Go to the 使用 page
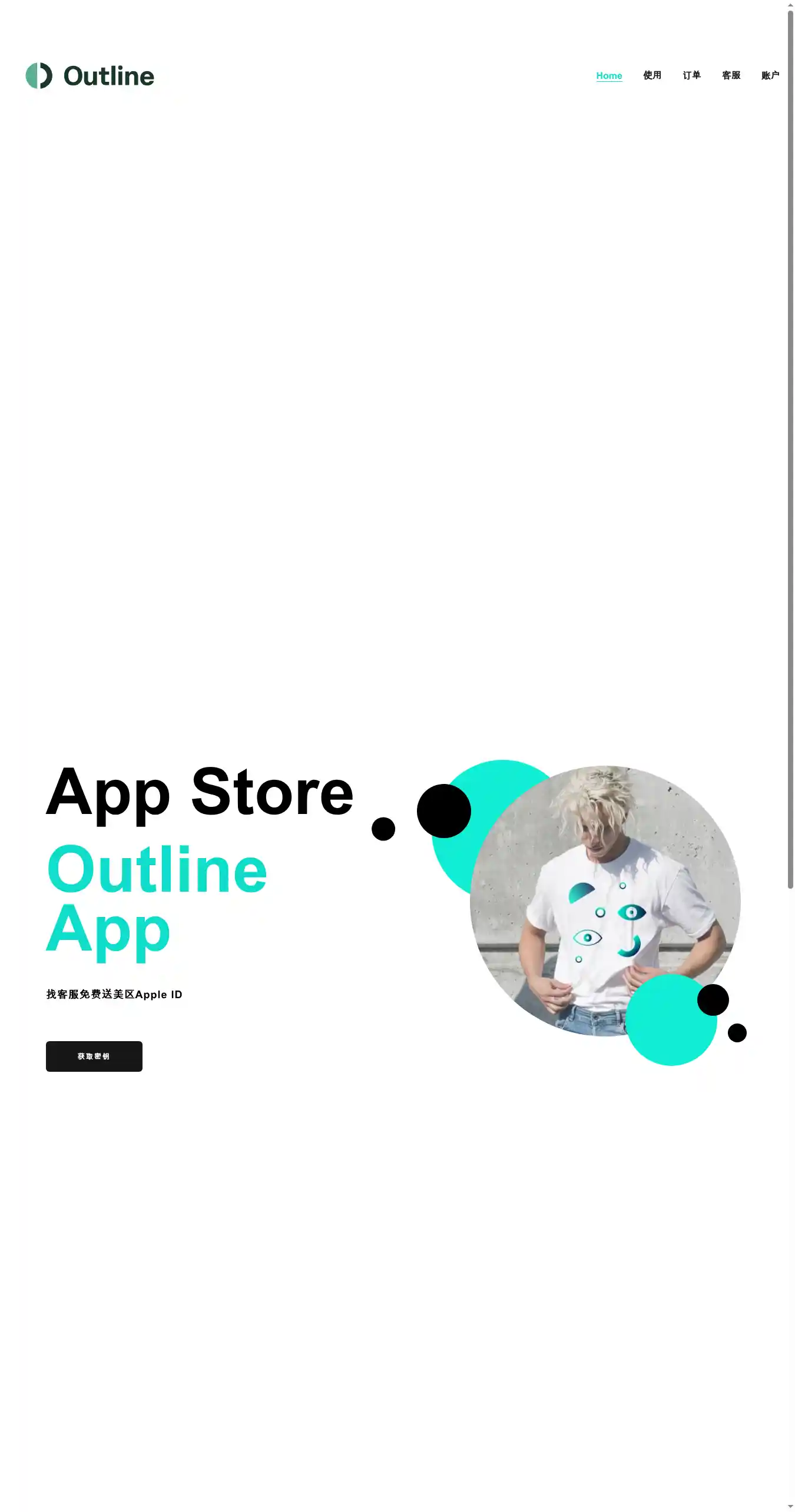The height and width of the screenshot is (1512, 795). click(652, 75)
